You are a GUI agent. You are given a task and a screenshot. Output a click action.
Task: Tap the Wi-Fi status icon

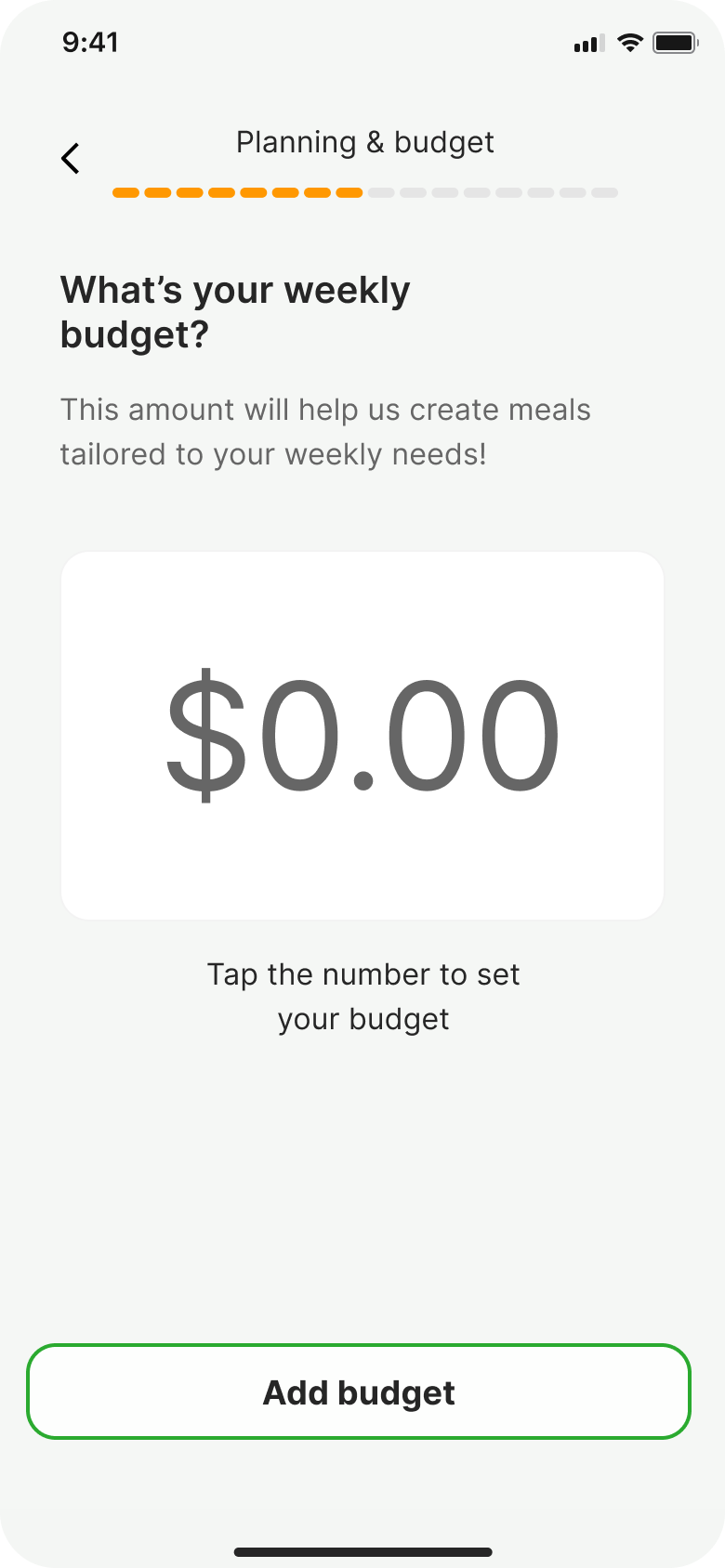click(630, 43)
